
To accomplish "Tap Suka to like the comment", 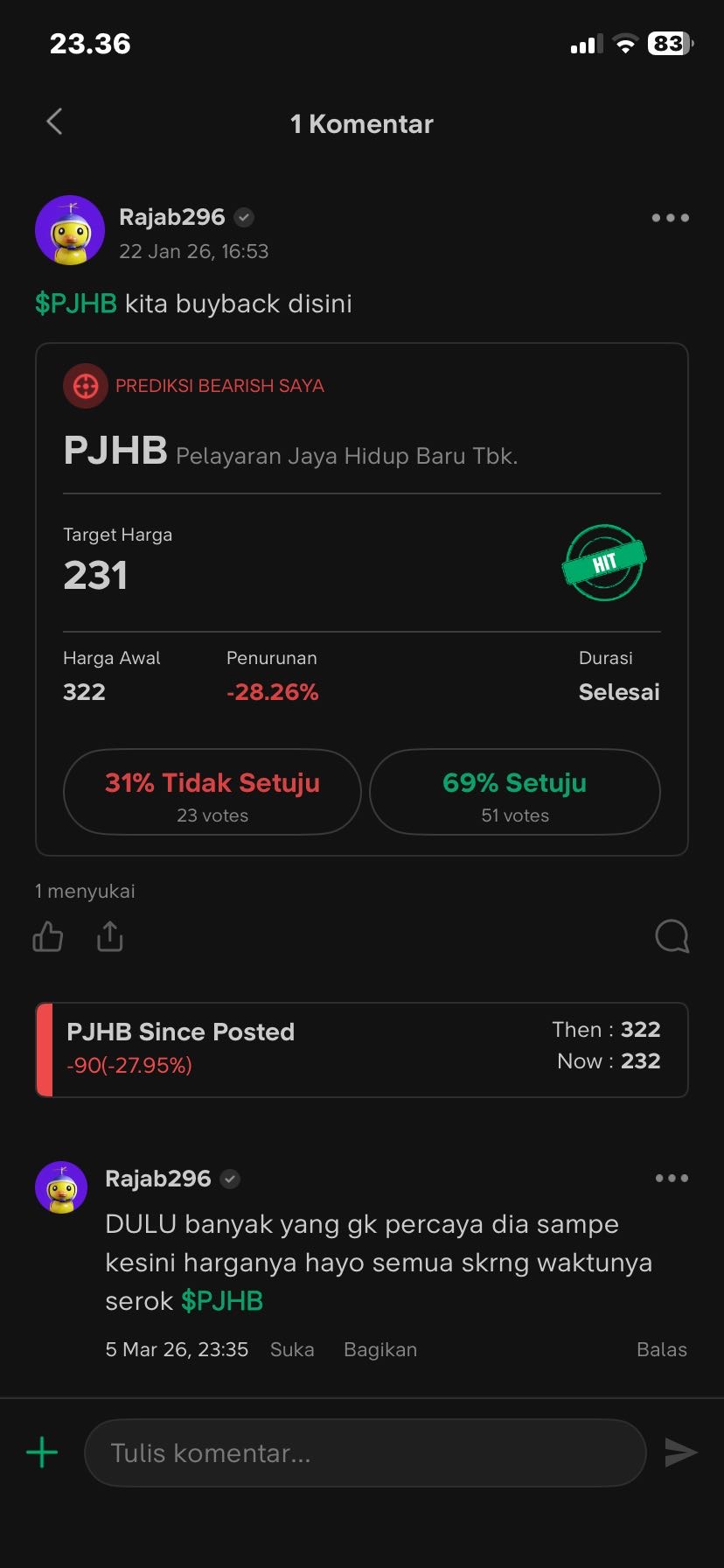I will [x=292, y=1349].
